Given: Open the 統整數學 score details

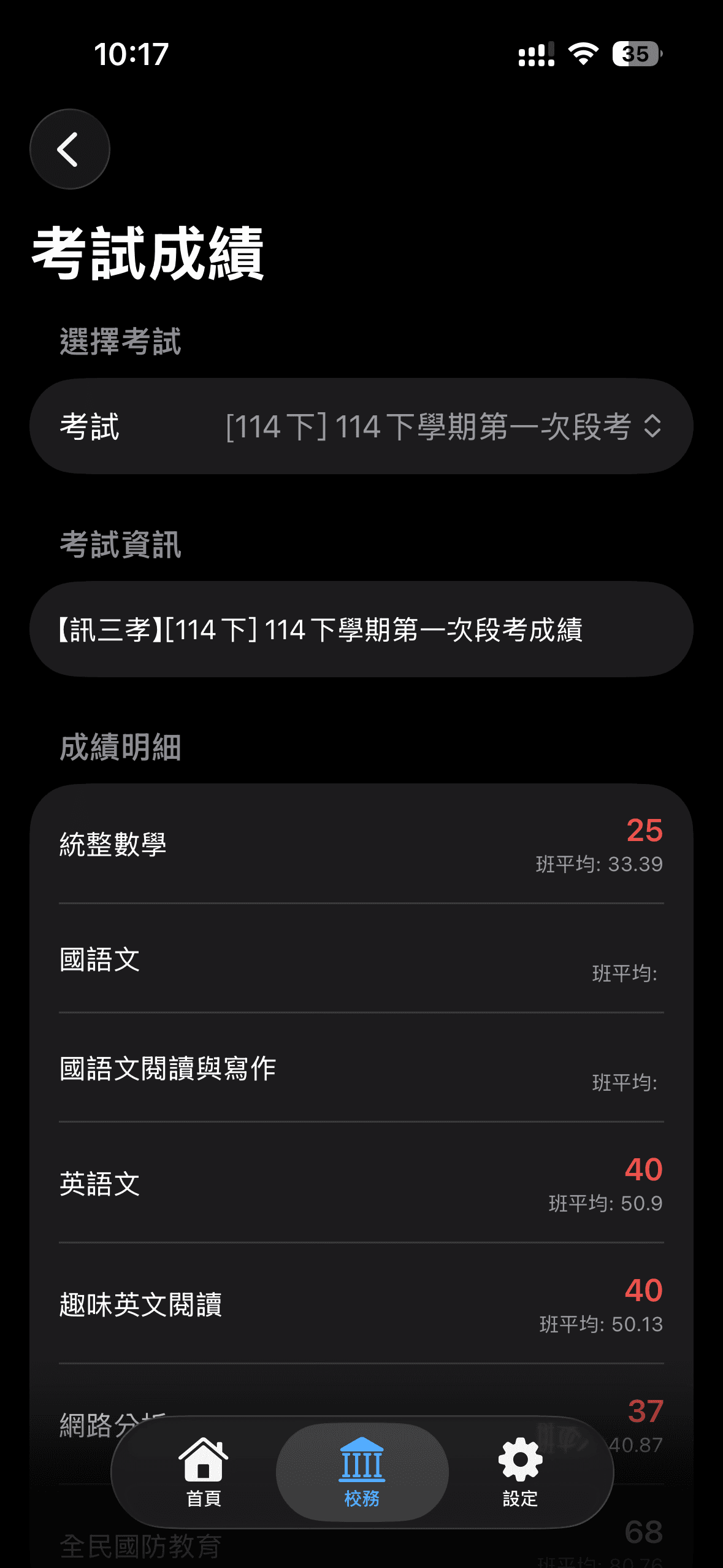Looking at the screenshot, I should pos(362,850).
